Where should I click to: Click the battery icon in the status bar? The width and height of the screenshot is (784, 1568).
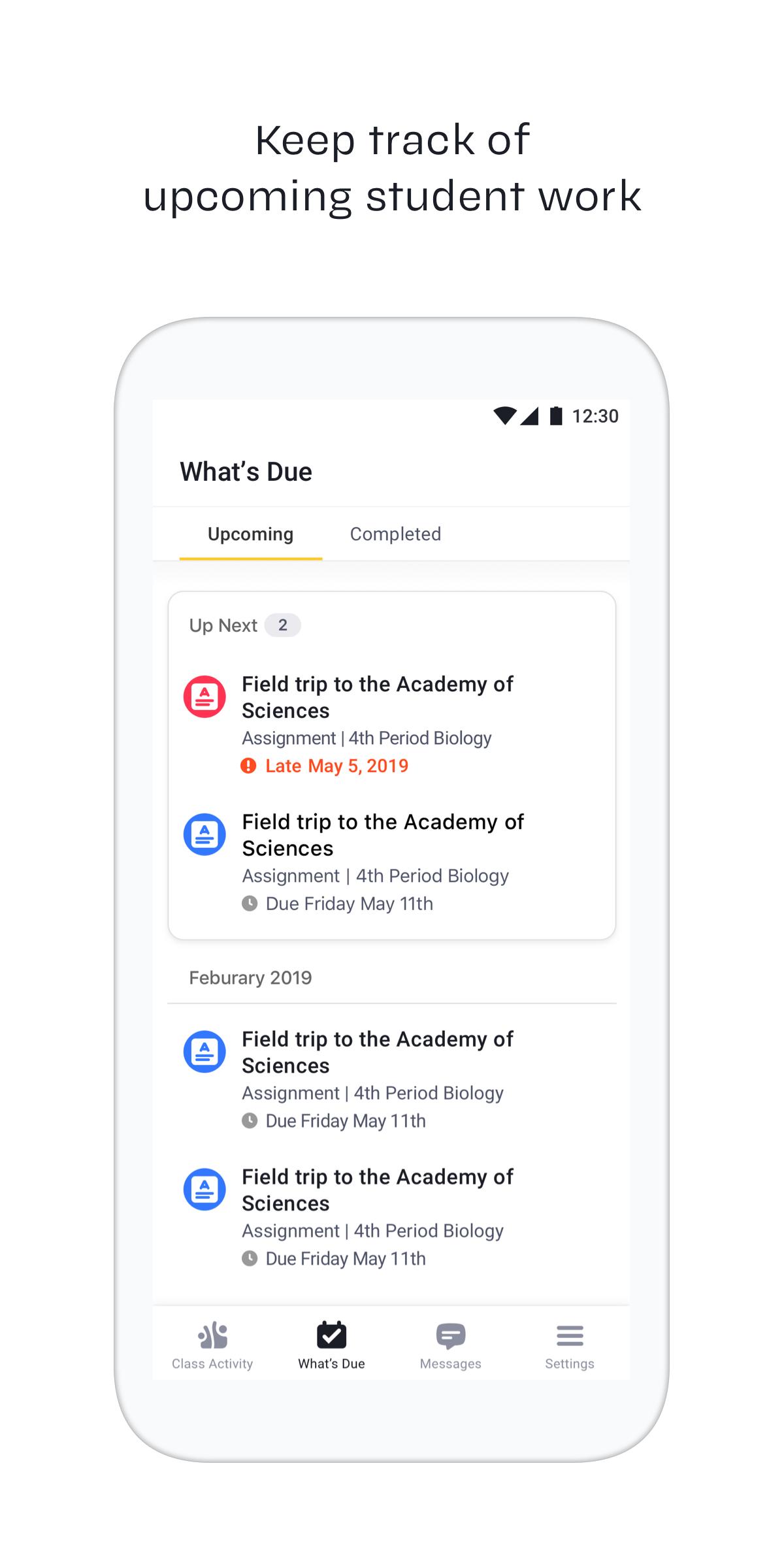555,416
